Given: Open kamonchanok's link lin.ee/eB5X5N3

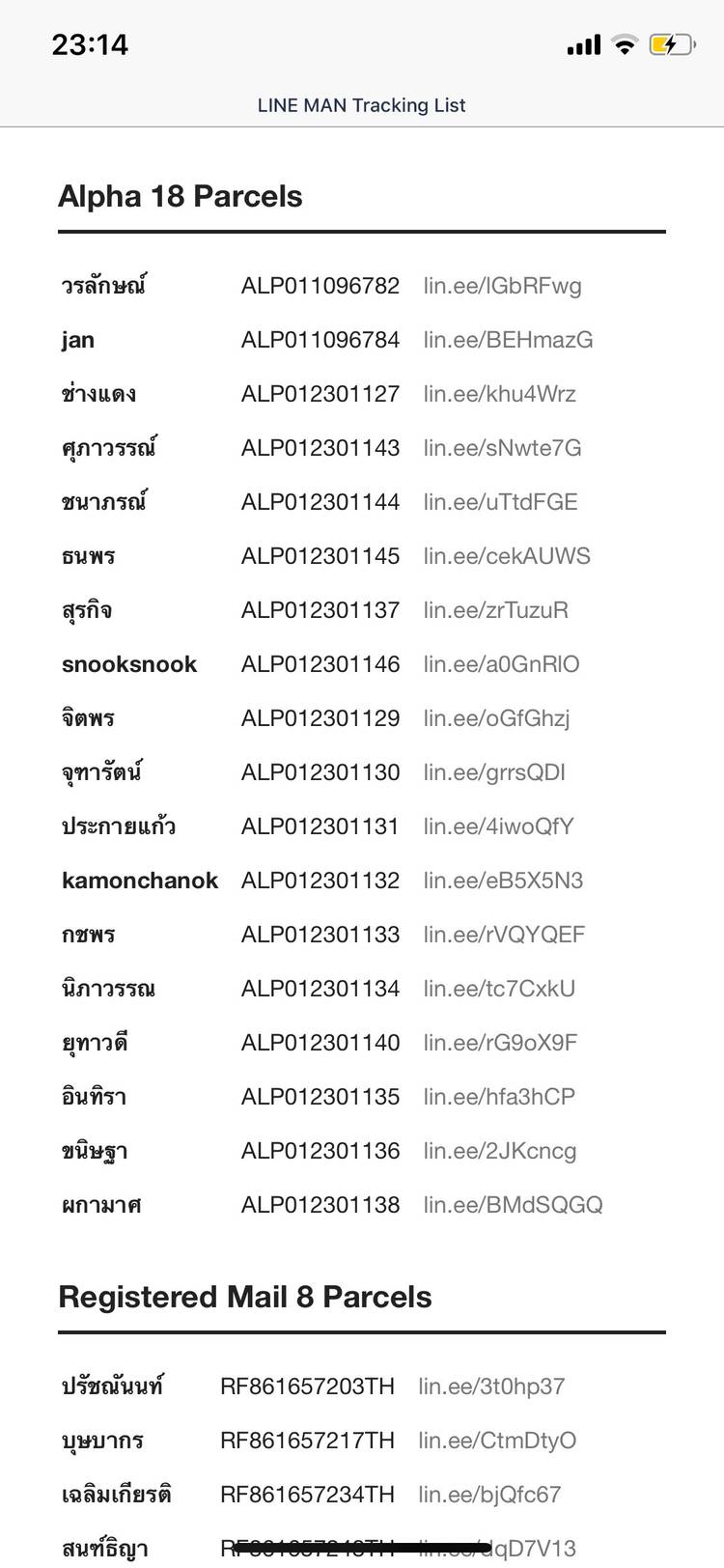Looking at the screenshot, I should pyautogui.click(x=503, y=881).
